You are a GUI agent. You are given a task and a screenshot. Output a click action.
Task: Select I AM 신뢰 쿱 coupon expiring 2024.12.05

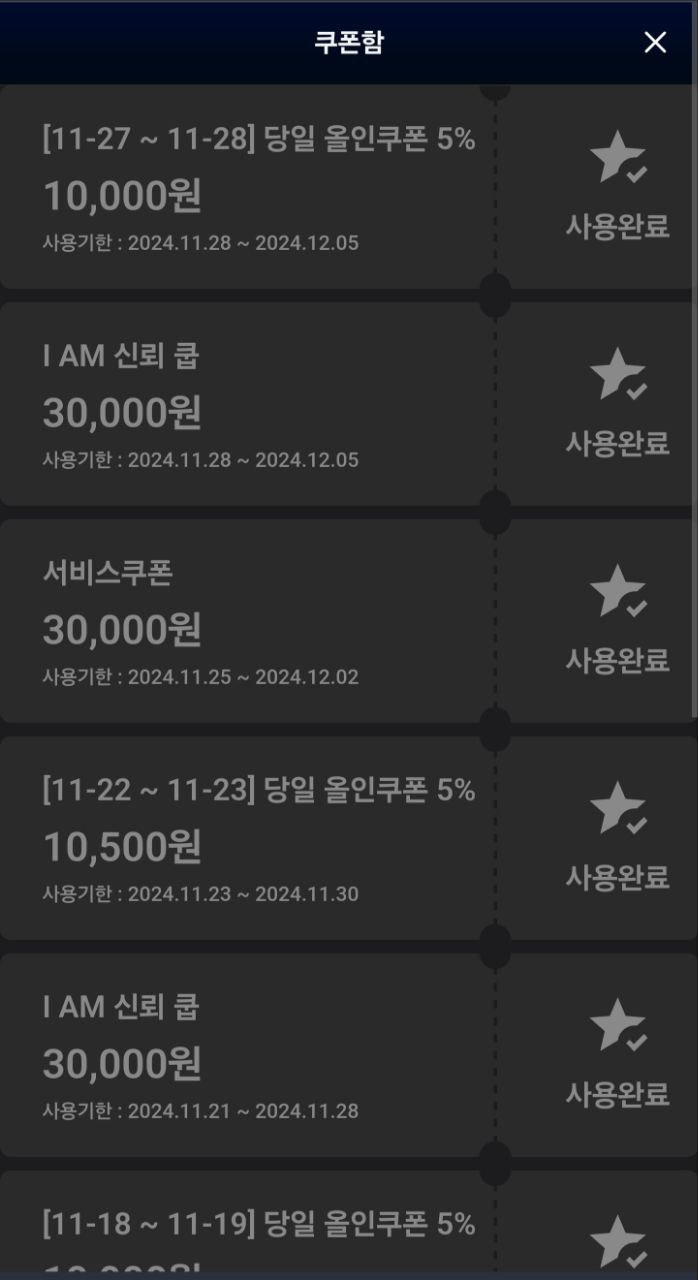pyautogui.click(x=348, y=404)
